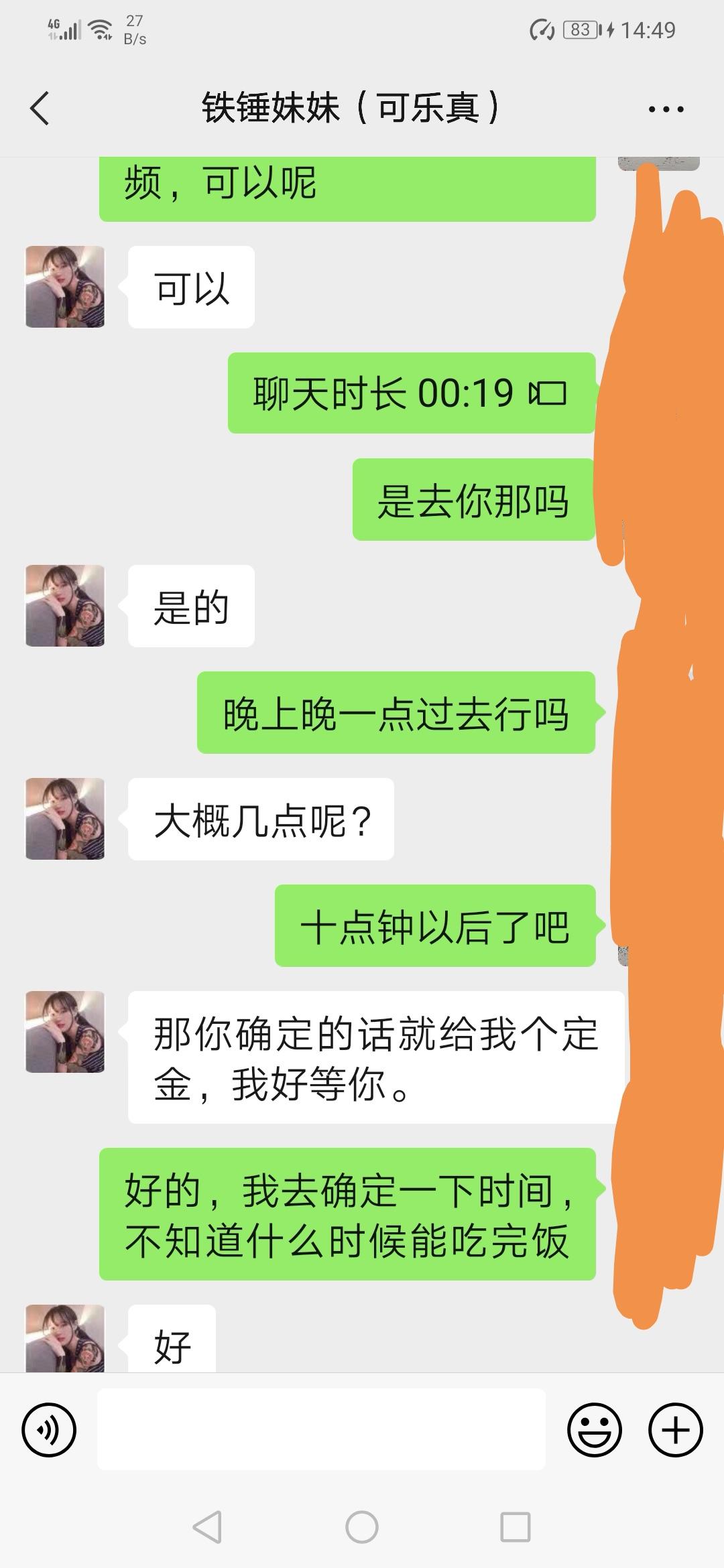Open contact avatar beside 大概几点呢？
This screenshot has height=1568, width=724.
(x=65, y=819)
